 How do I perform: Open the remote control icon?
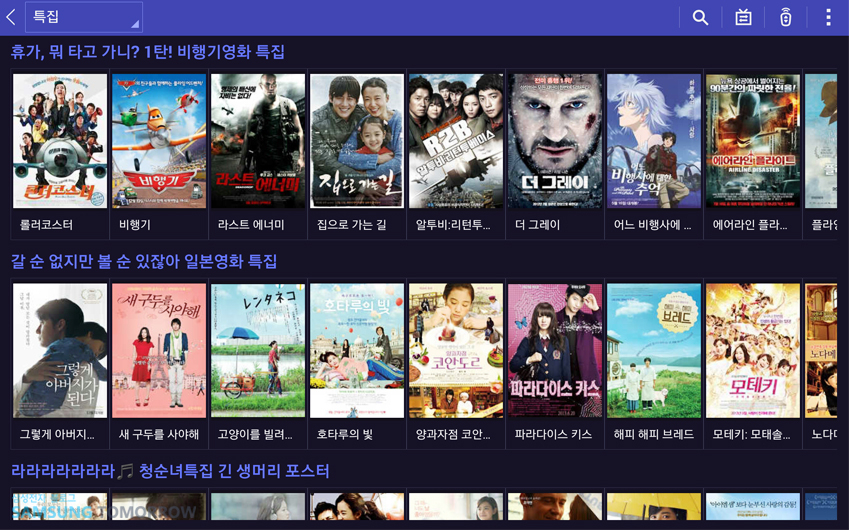[x=786, y=17]
